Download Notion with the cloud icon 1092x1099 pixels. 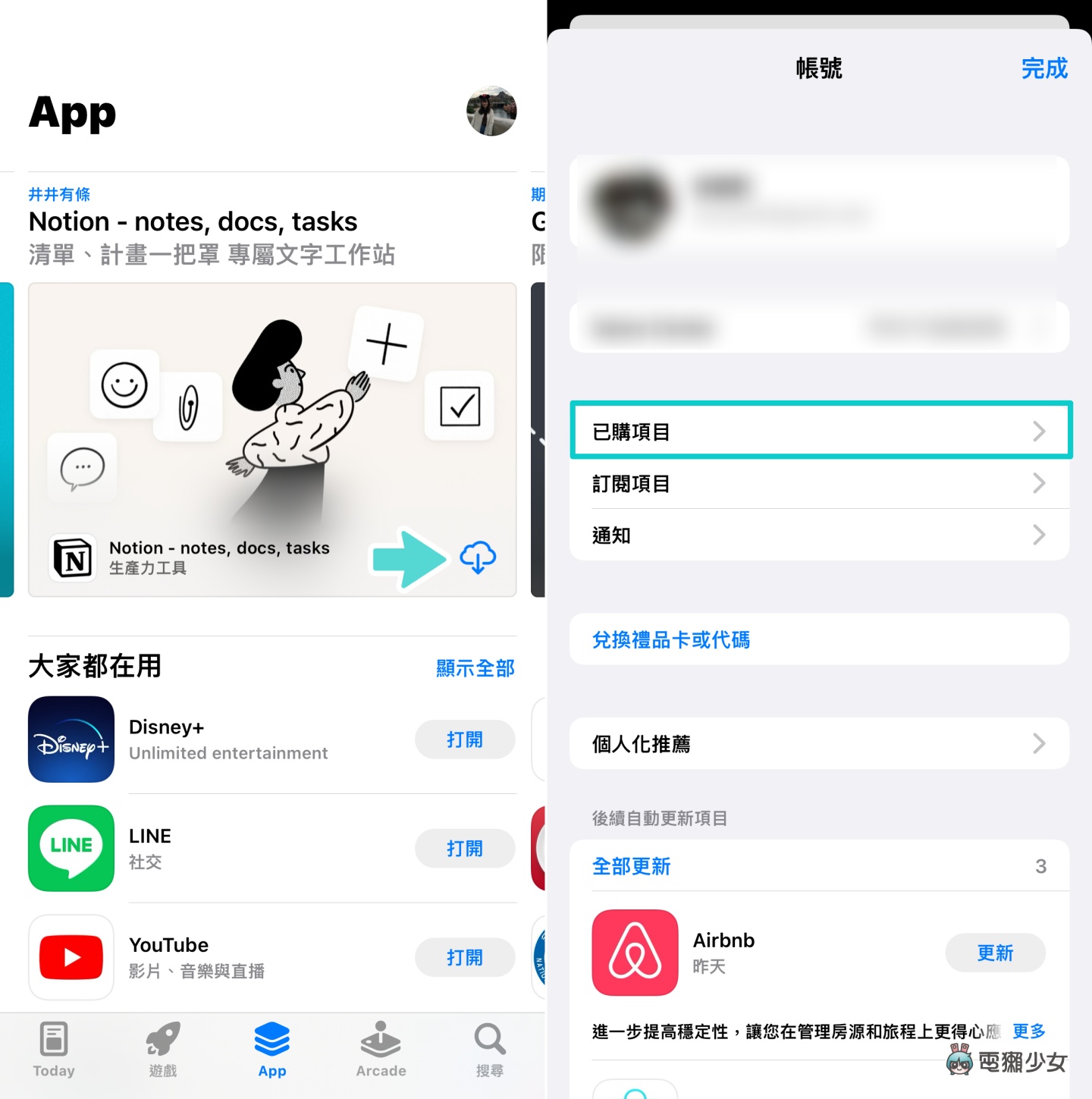[x=478, y=557]
